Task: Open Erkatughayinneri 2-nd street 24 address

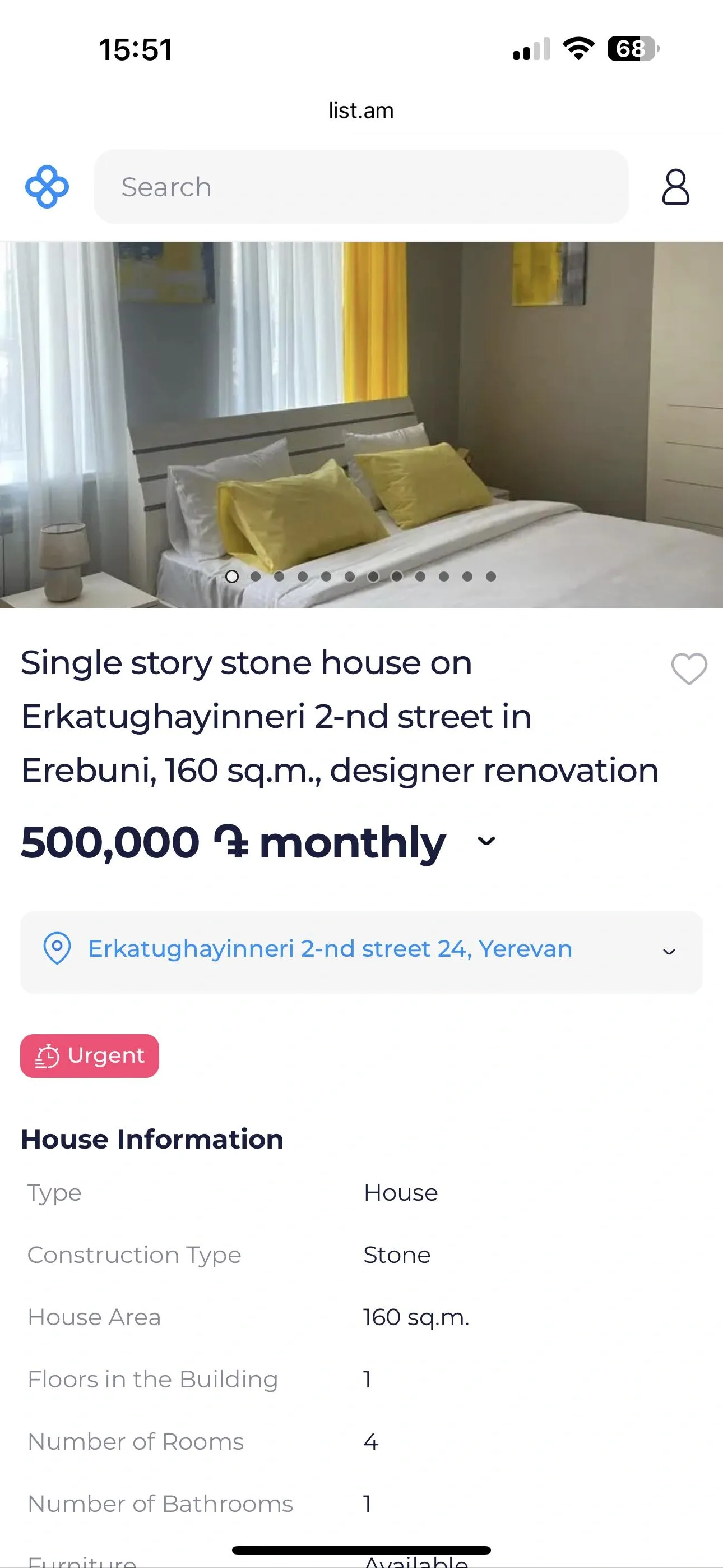Action: [x=330, y=948]
